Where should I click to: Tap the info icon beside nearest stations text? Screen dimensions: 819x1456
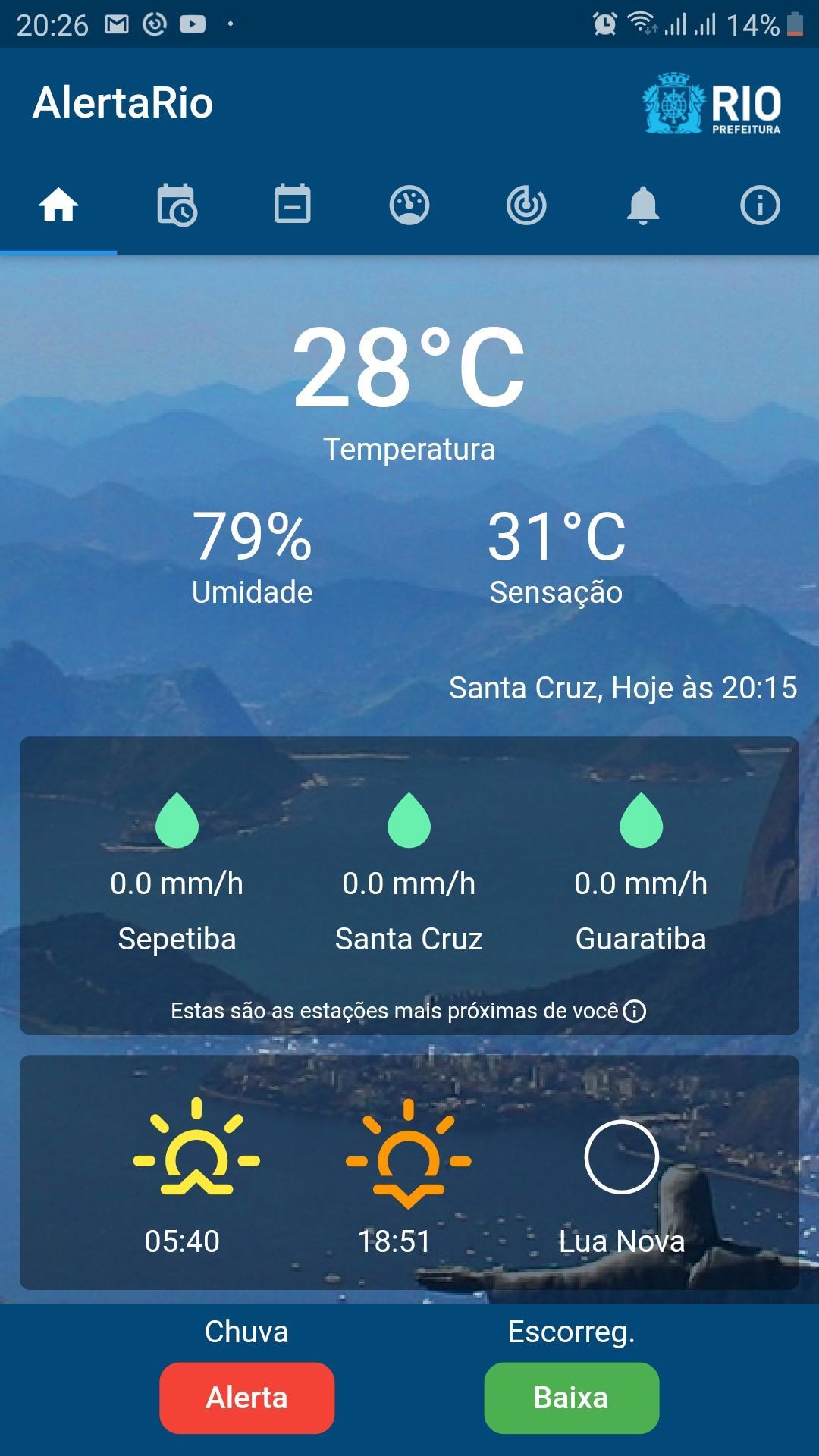pos(635,1011)
